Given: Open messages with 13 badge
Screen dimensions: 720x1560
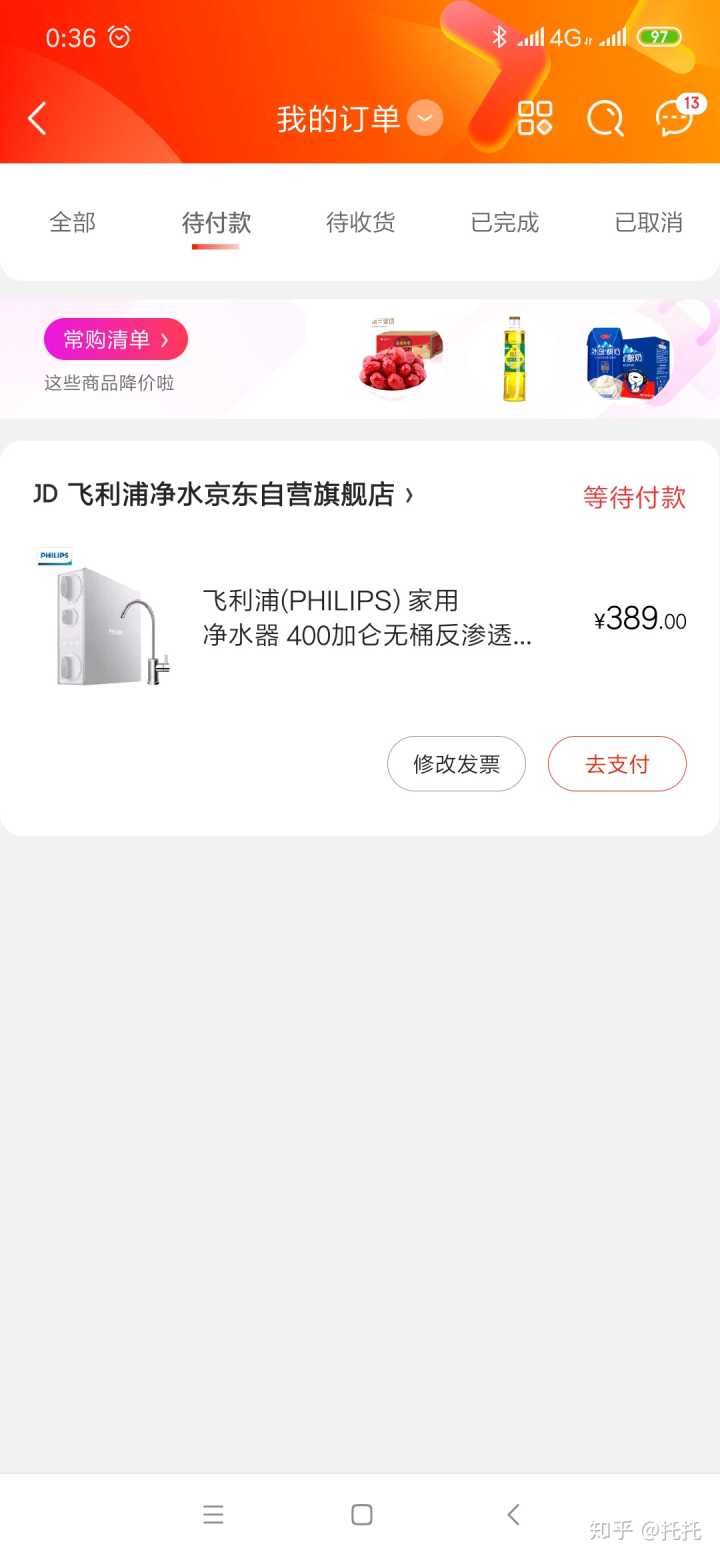Looking at the screenshot, I should tap(675, 118).
